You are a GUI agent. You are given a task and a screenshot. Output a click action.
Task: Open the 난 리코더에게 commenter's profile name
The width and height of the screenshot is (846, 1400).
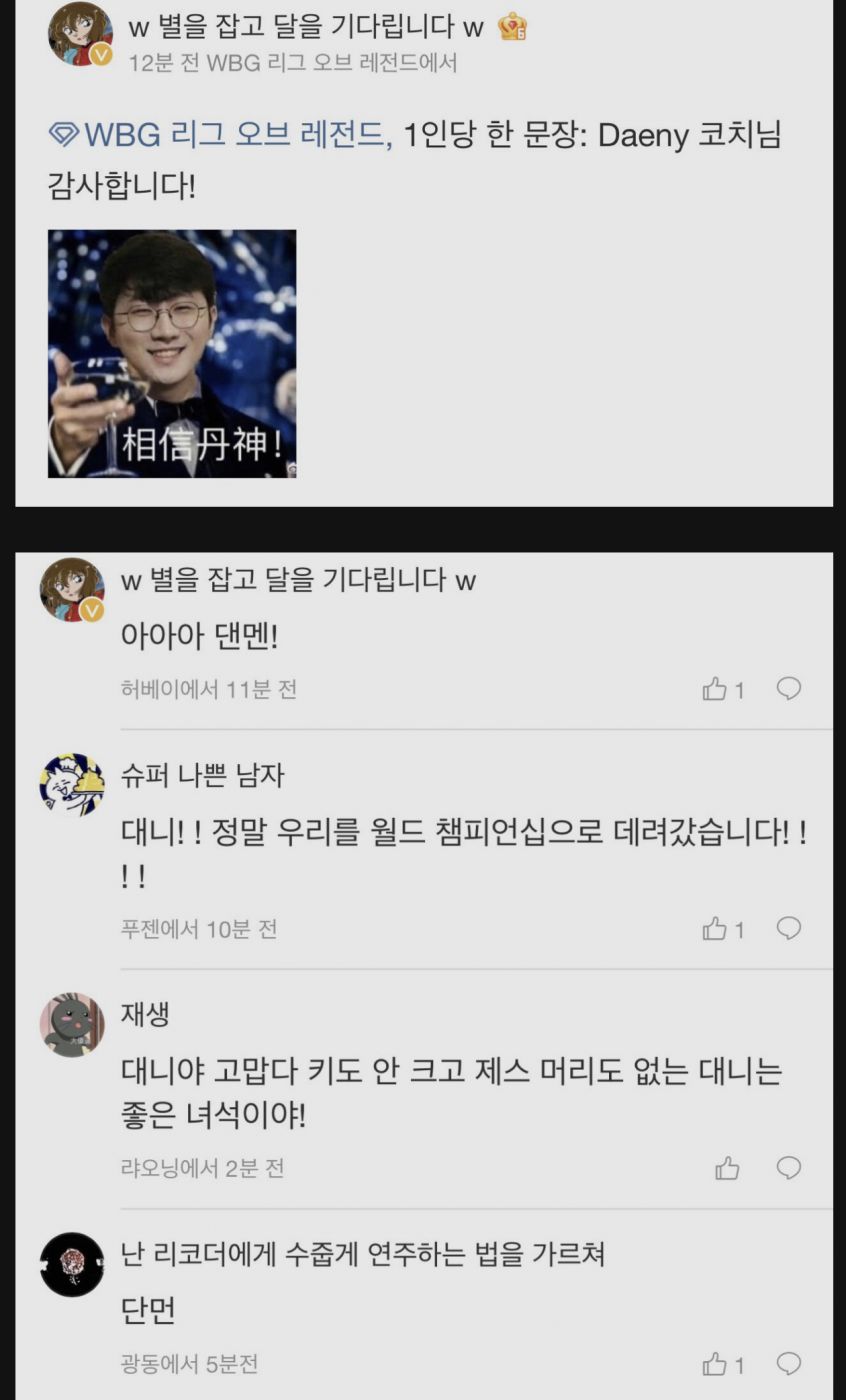(x=363, y=1254)
